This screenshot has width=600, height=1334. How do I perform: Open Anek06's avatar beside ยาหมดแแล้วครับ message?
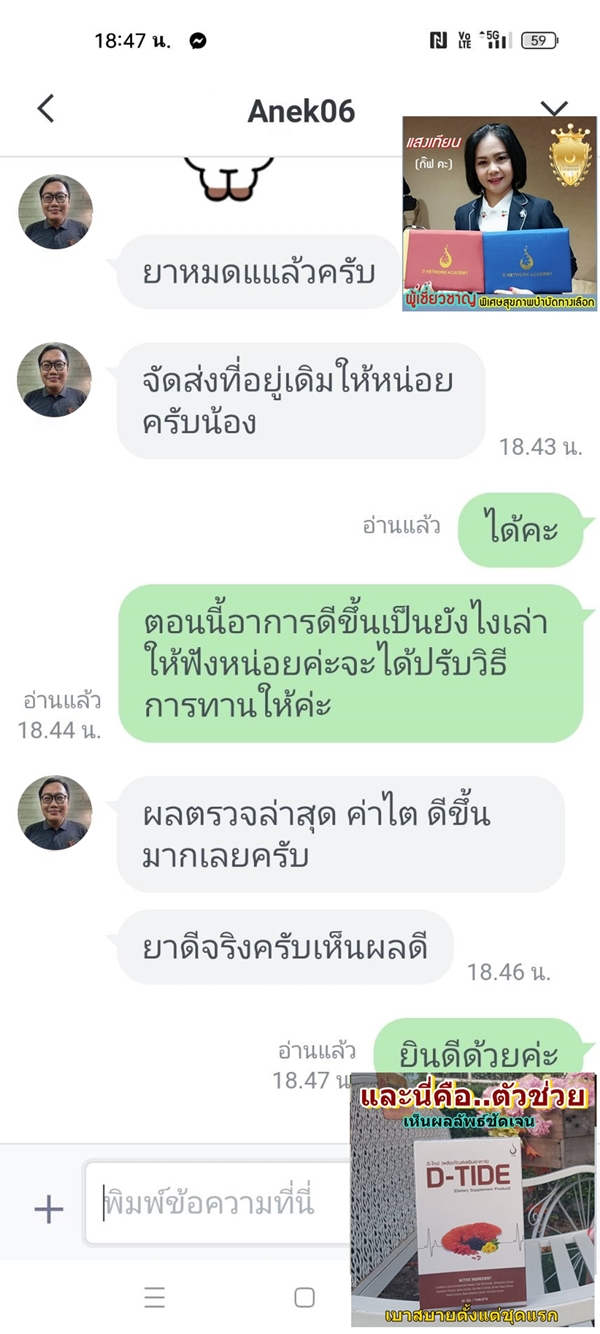[x=55, y=212]
